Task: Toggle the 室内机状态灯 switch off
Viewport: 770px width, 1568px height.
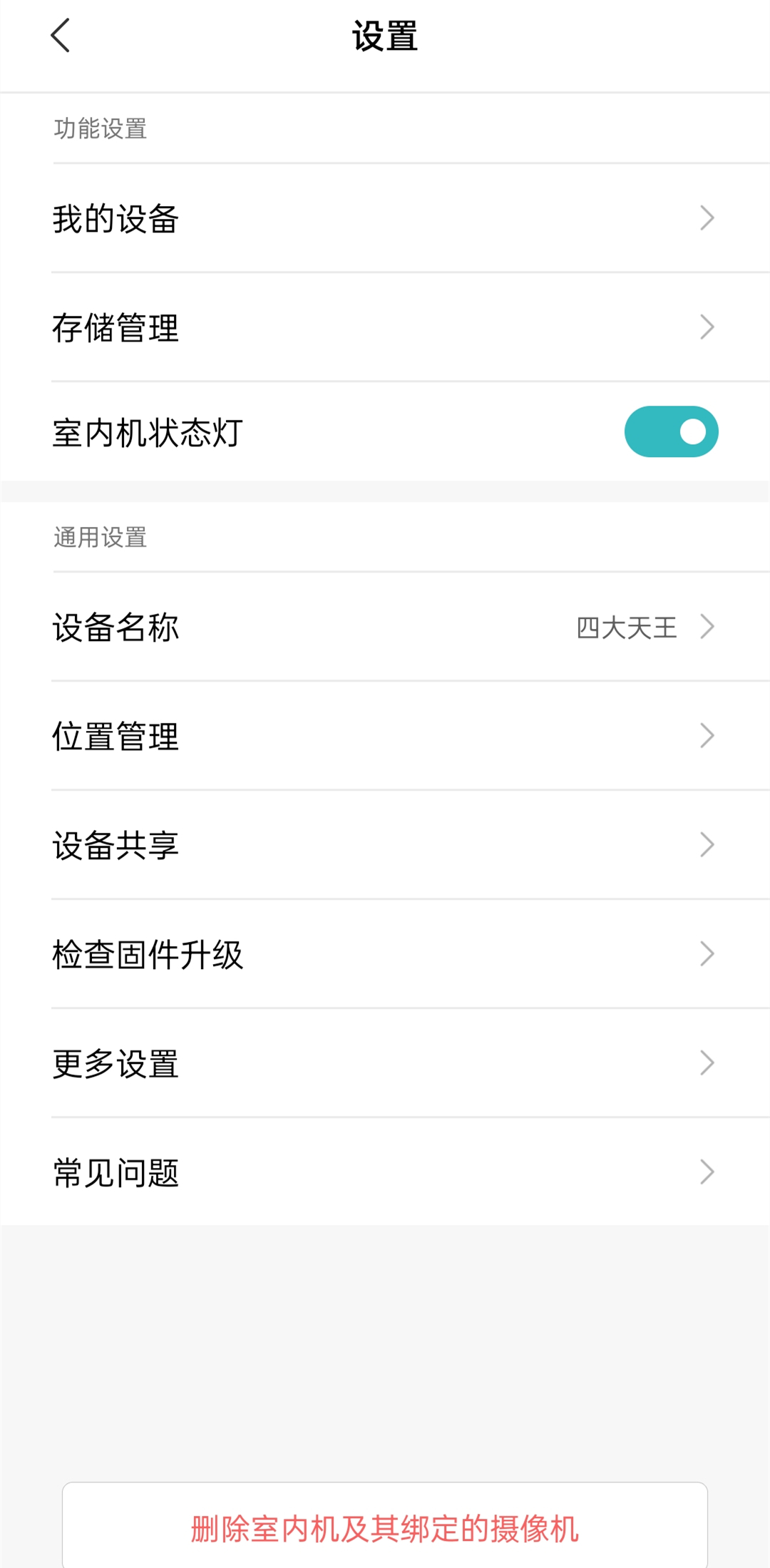Action: (670, 431)
